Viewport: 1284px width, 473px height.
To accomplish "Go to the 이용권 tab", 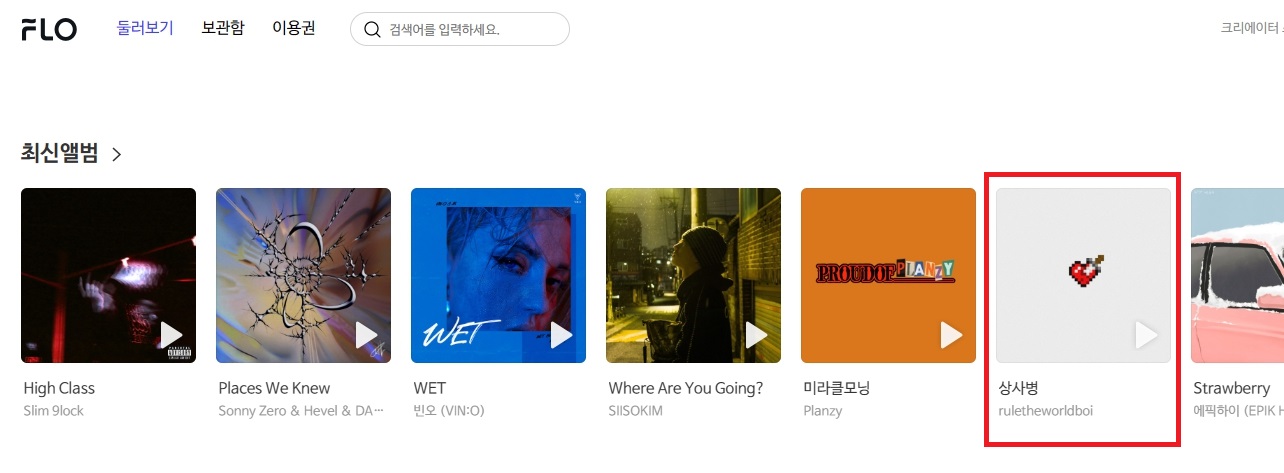I will tap(294, 28).
